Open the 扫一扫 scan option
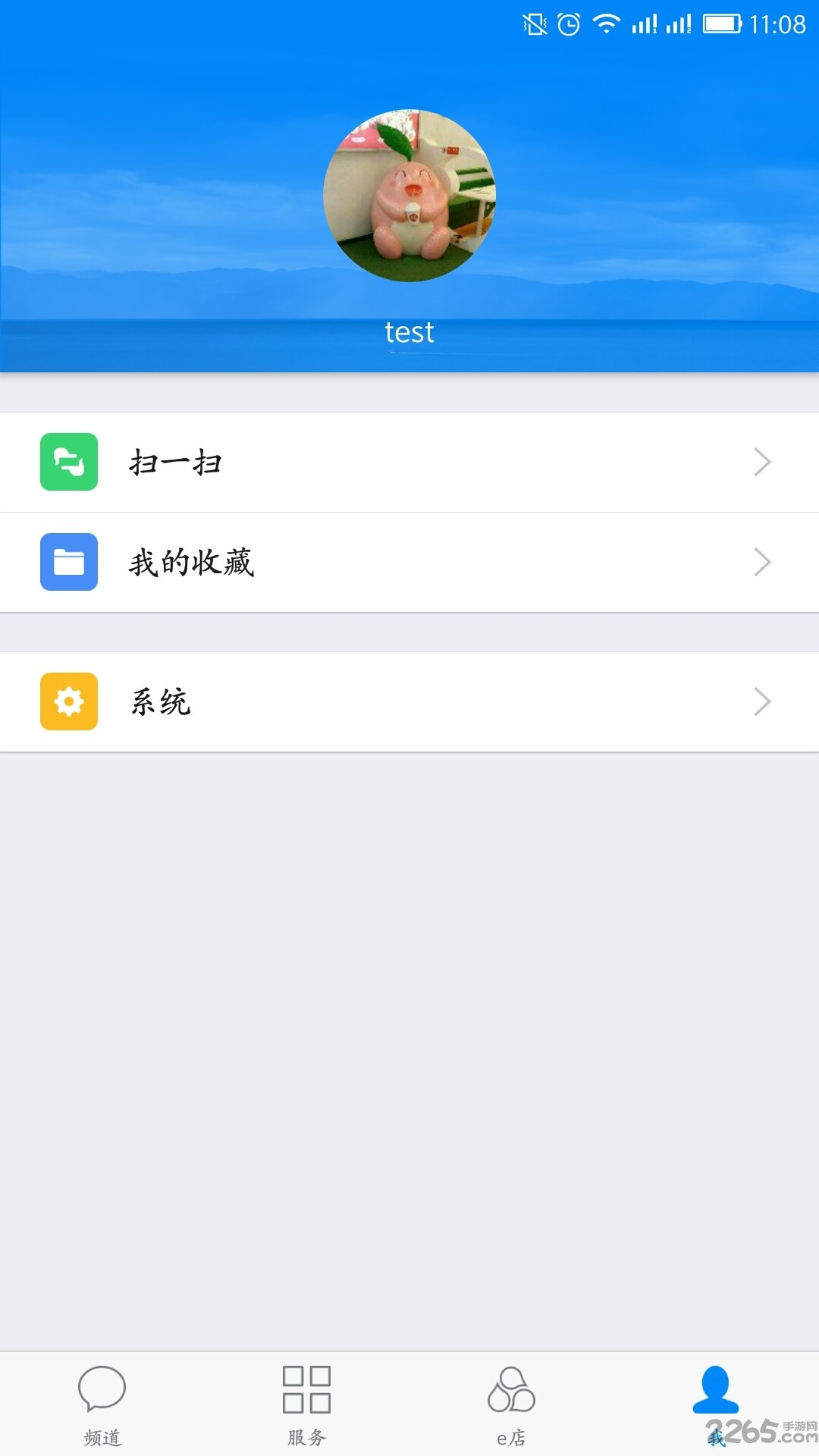 tap(409, 462)
